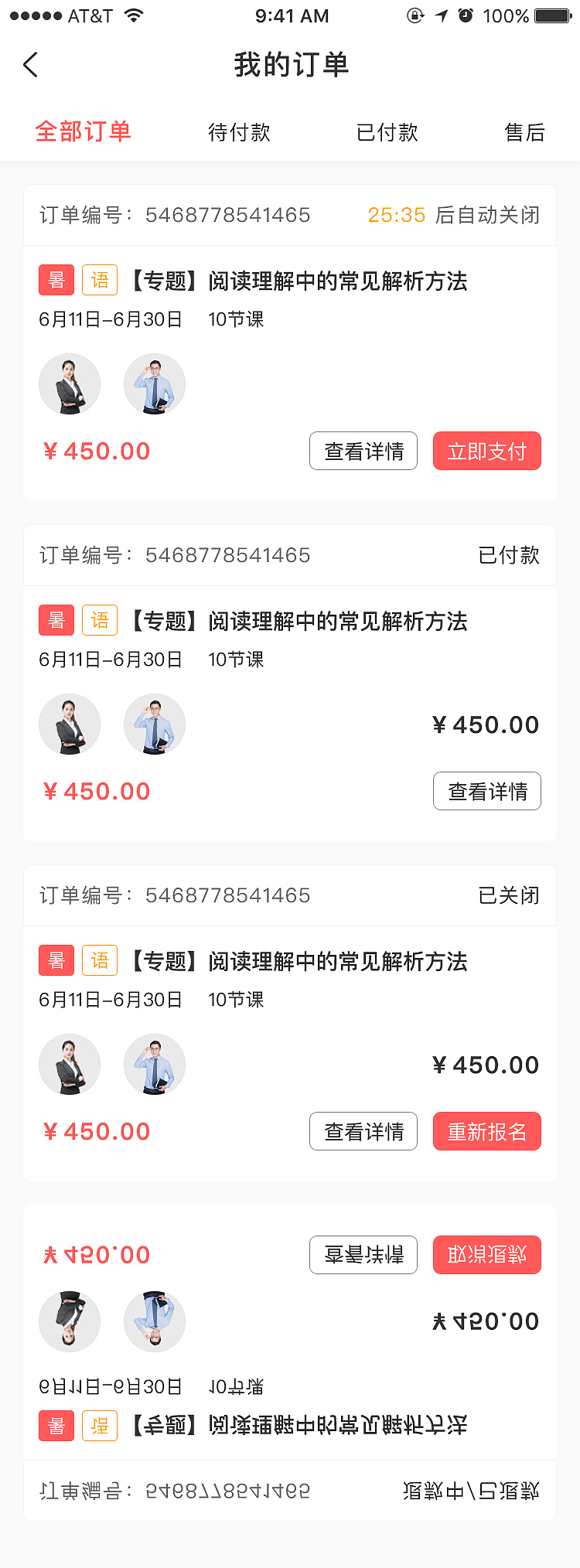
Task: Tap the 语 badge on the closed order
Action: point(99,960)
